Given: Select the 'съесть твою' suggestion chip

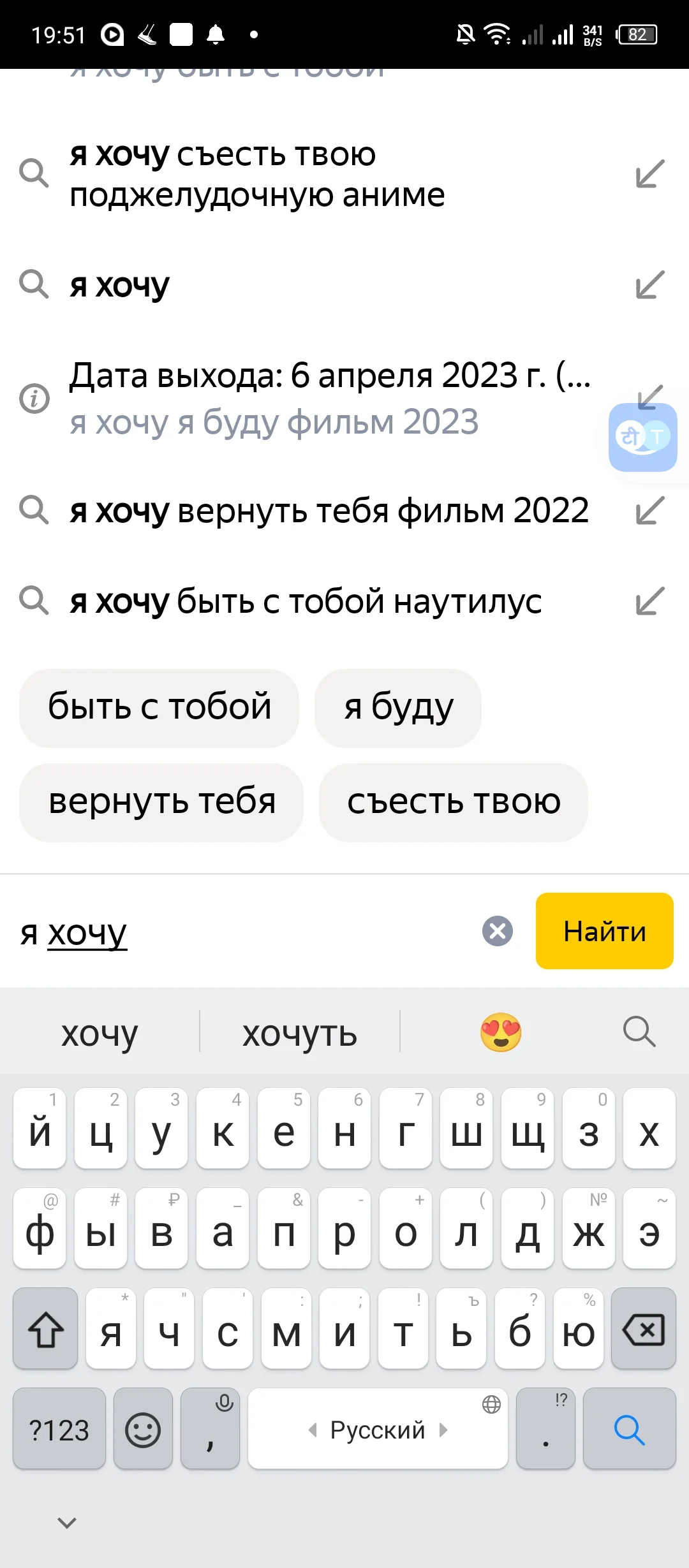Looking at the screenshot, I should [453, 803].
